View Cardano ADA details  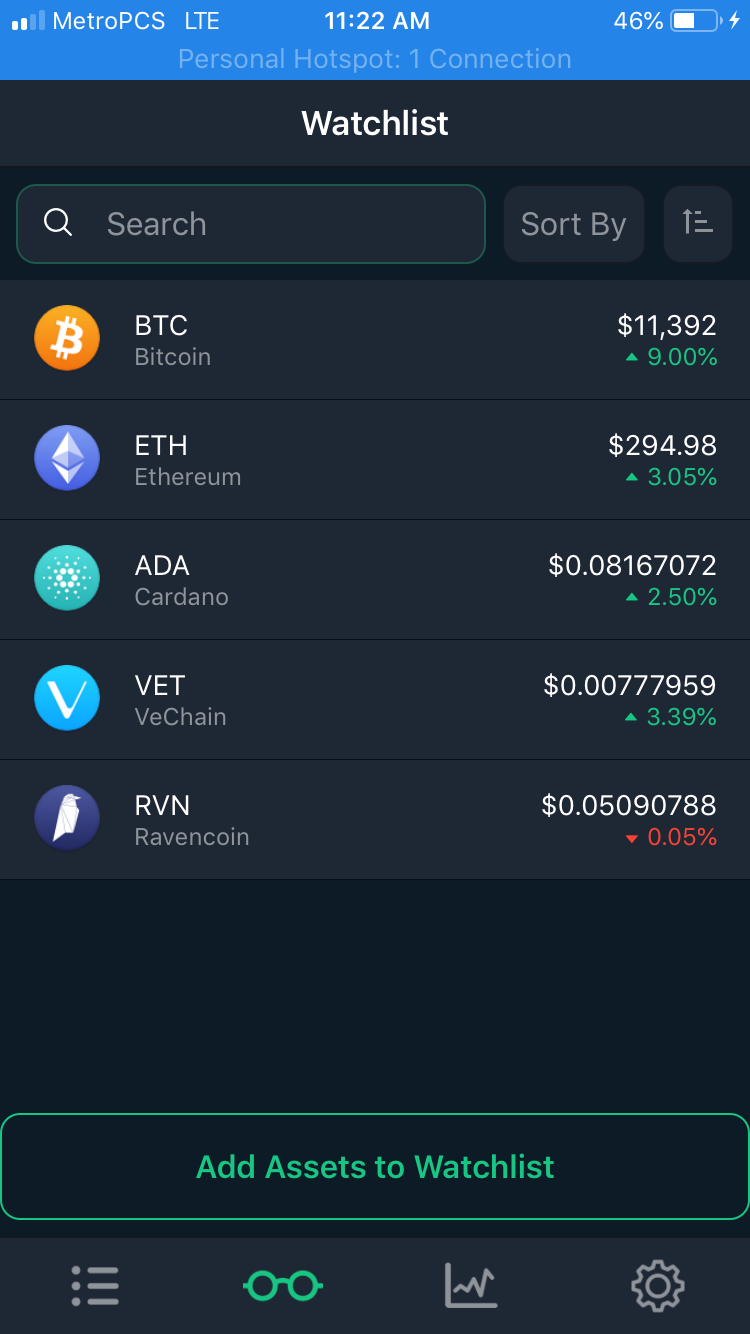(x=375, y=580)
